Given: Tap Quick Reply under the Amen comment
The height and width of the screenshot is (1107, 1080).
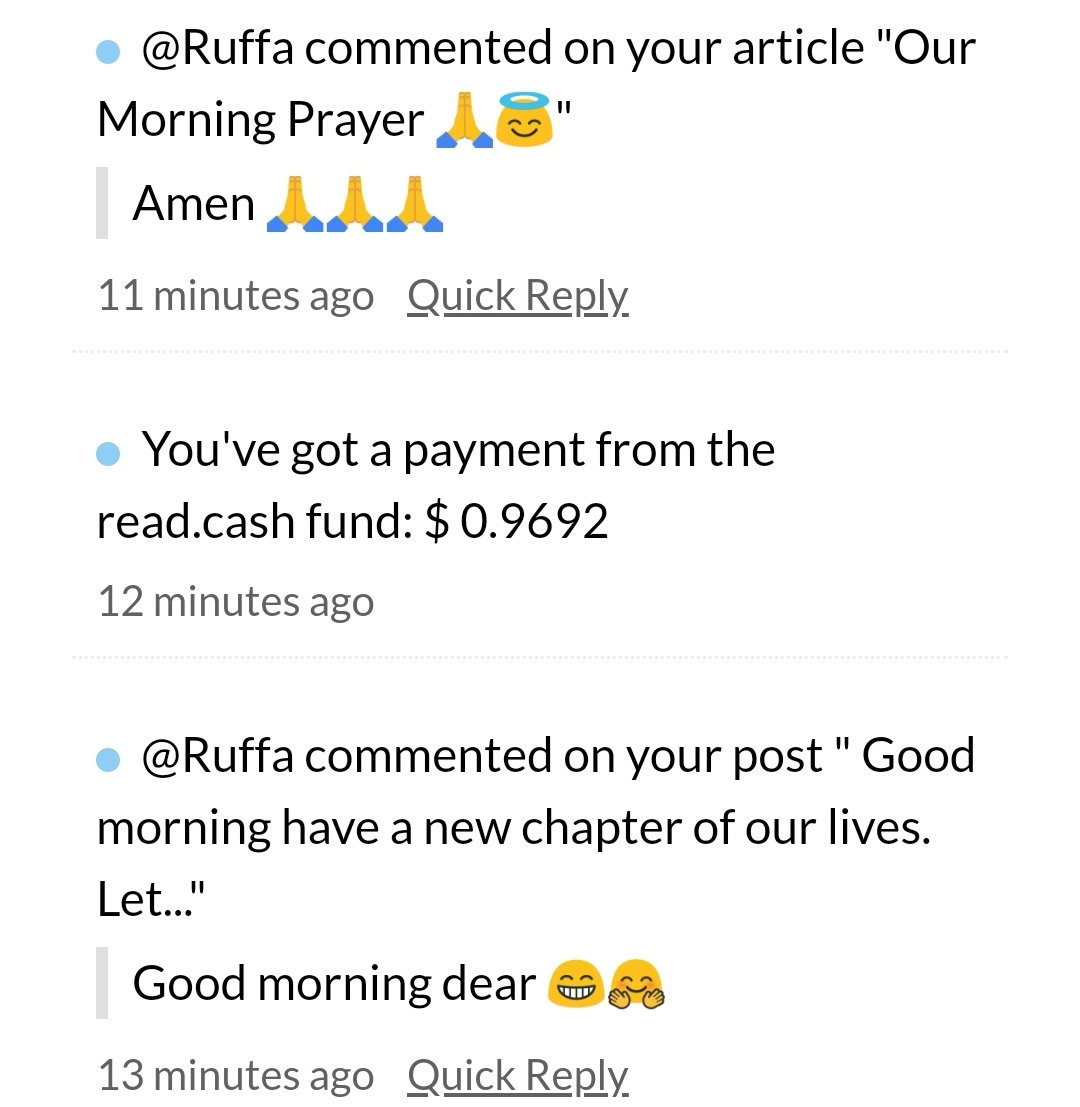Looking at the screenshot, I should click(x=517, y=296).
